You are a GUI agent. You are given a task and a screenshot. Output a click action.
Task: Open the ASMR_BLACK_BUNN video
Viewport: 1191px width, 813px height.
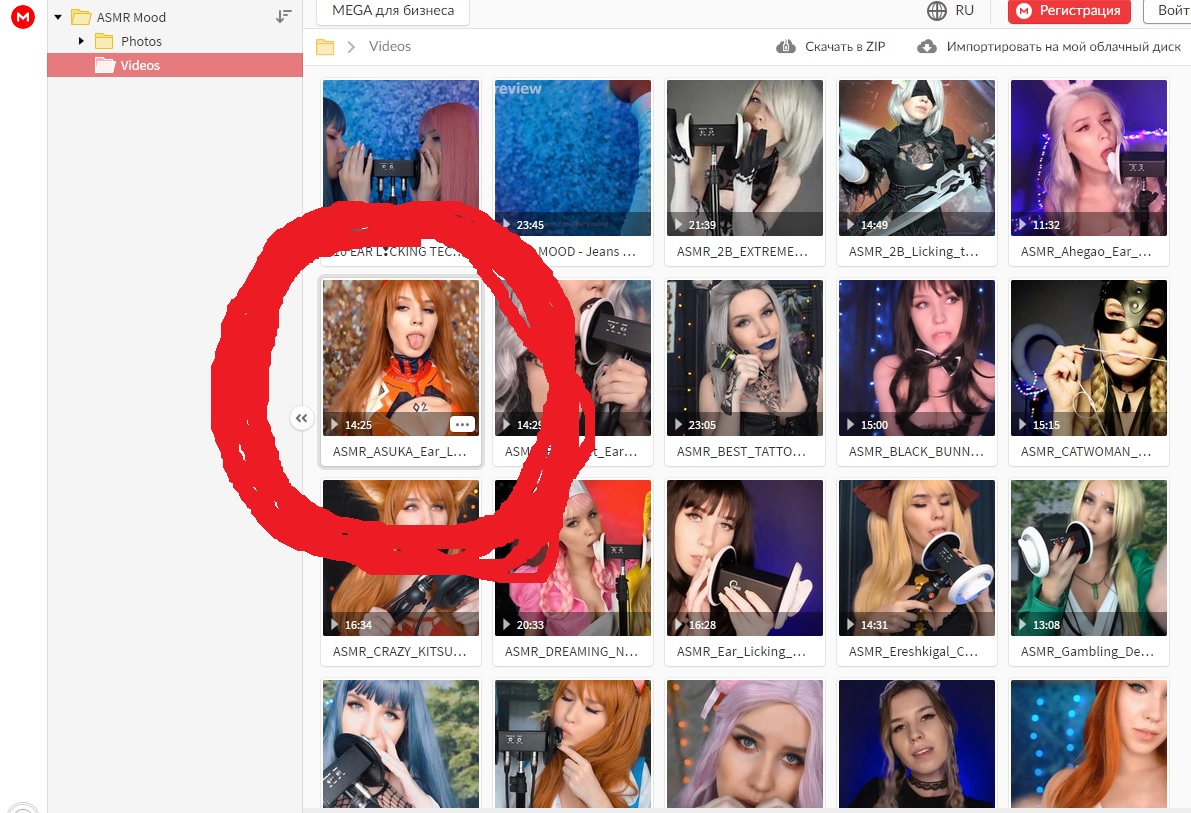(x=917, y=371)
